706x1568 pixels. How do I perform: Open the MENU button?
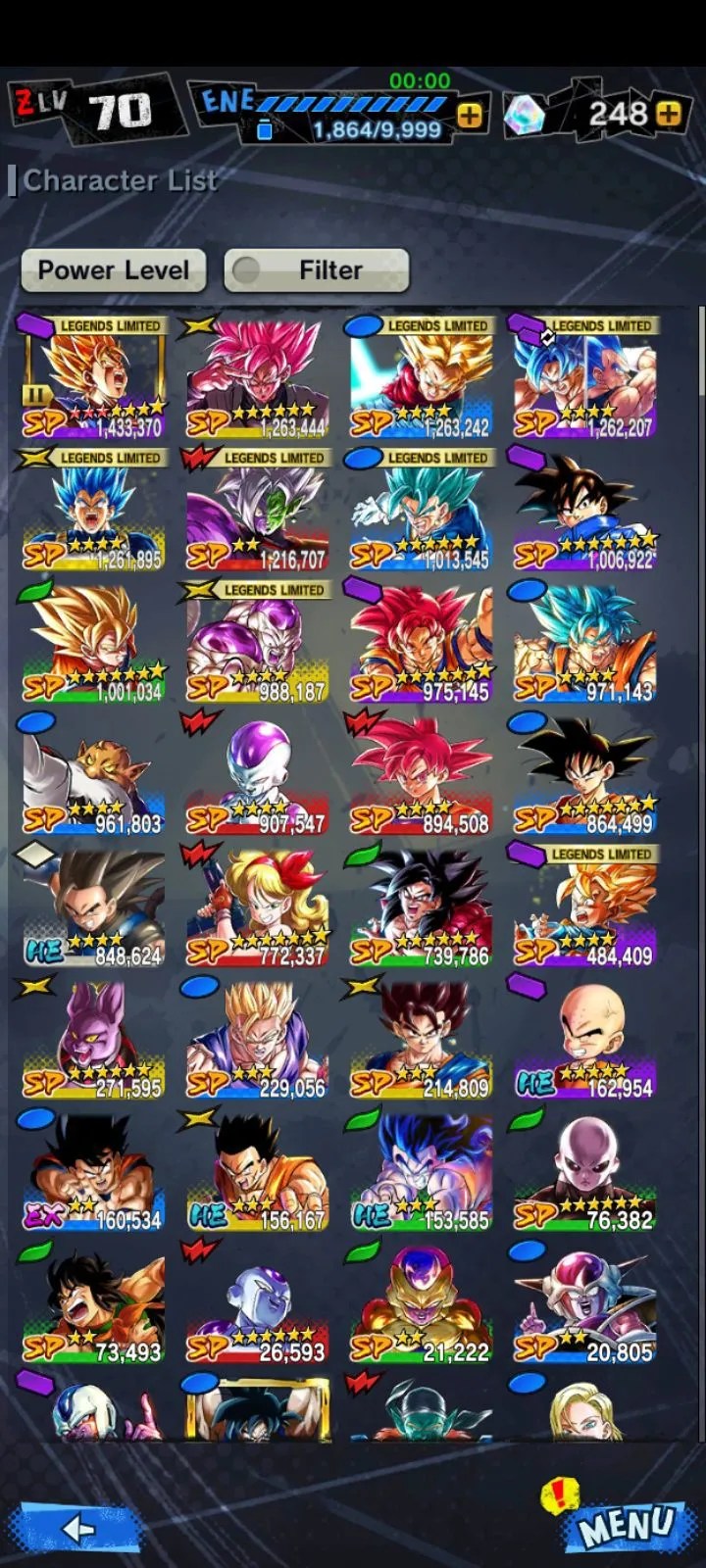coord(626,1525)
